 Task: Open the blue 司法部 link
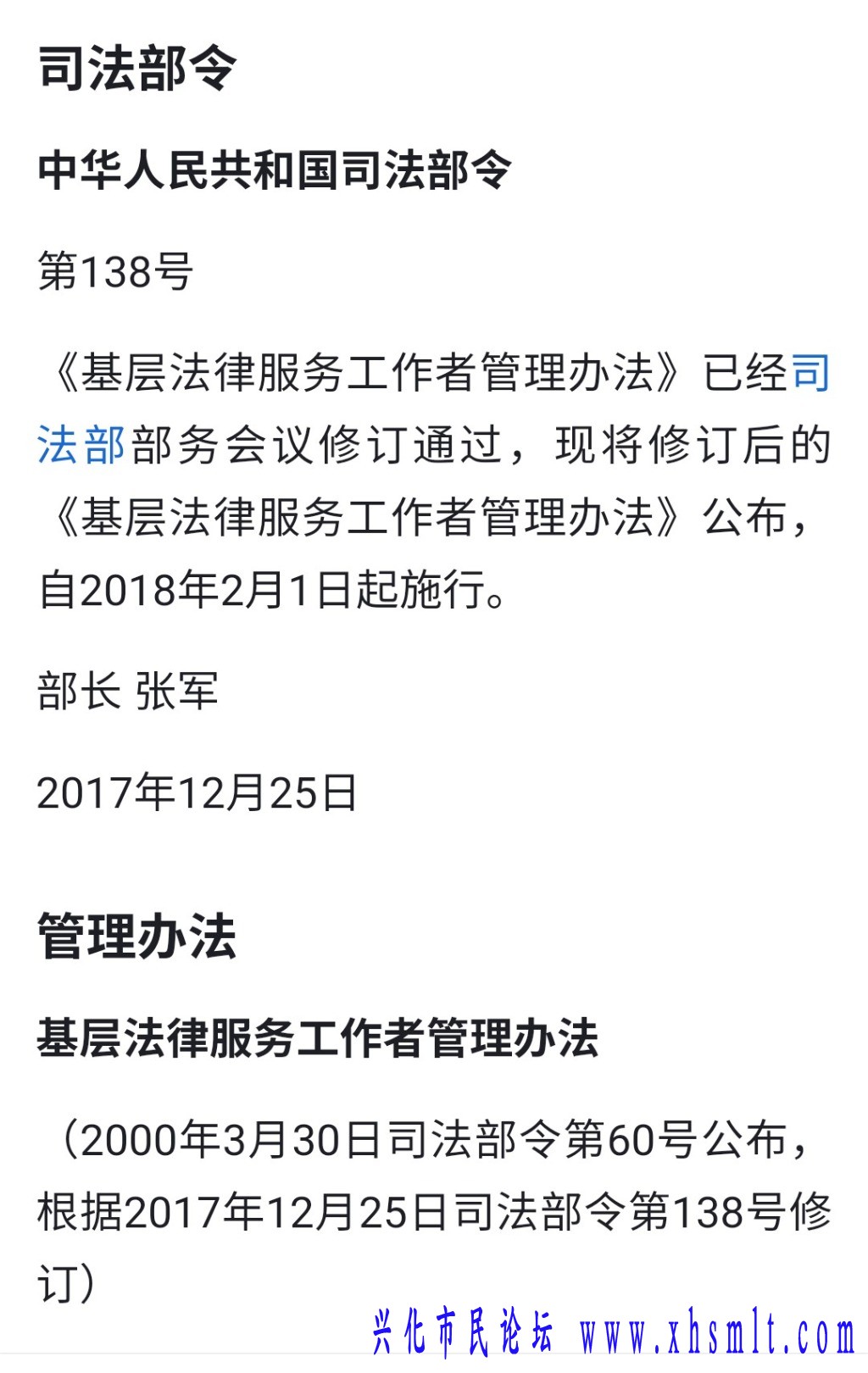point(82,445)
